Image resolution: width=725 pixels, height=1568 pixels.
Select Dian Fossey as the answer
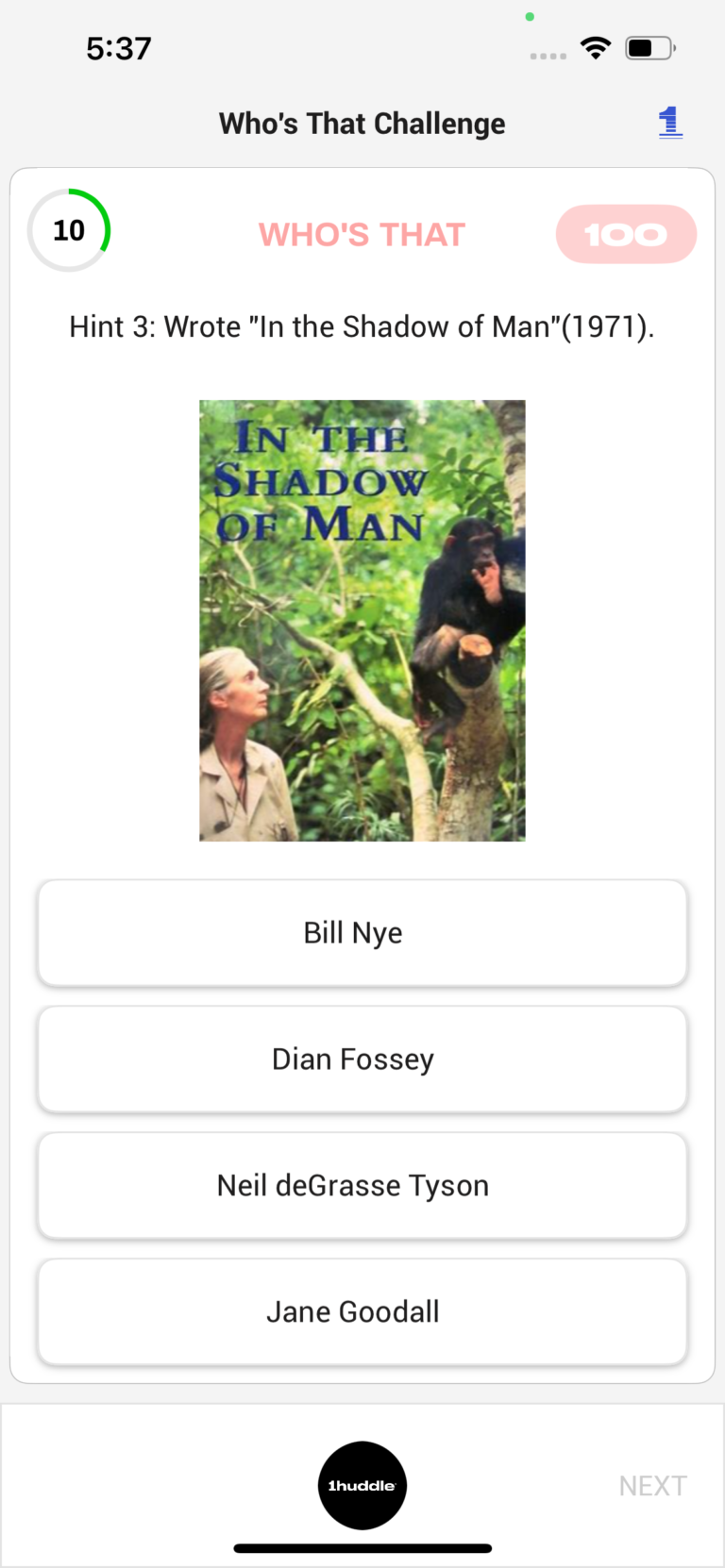click(362, 1059)
